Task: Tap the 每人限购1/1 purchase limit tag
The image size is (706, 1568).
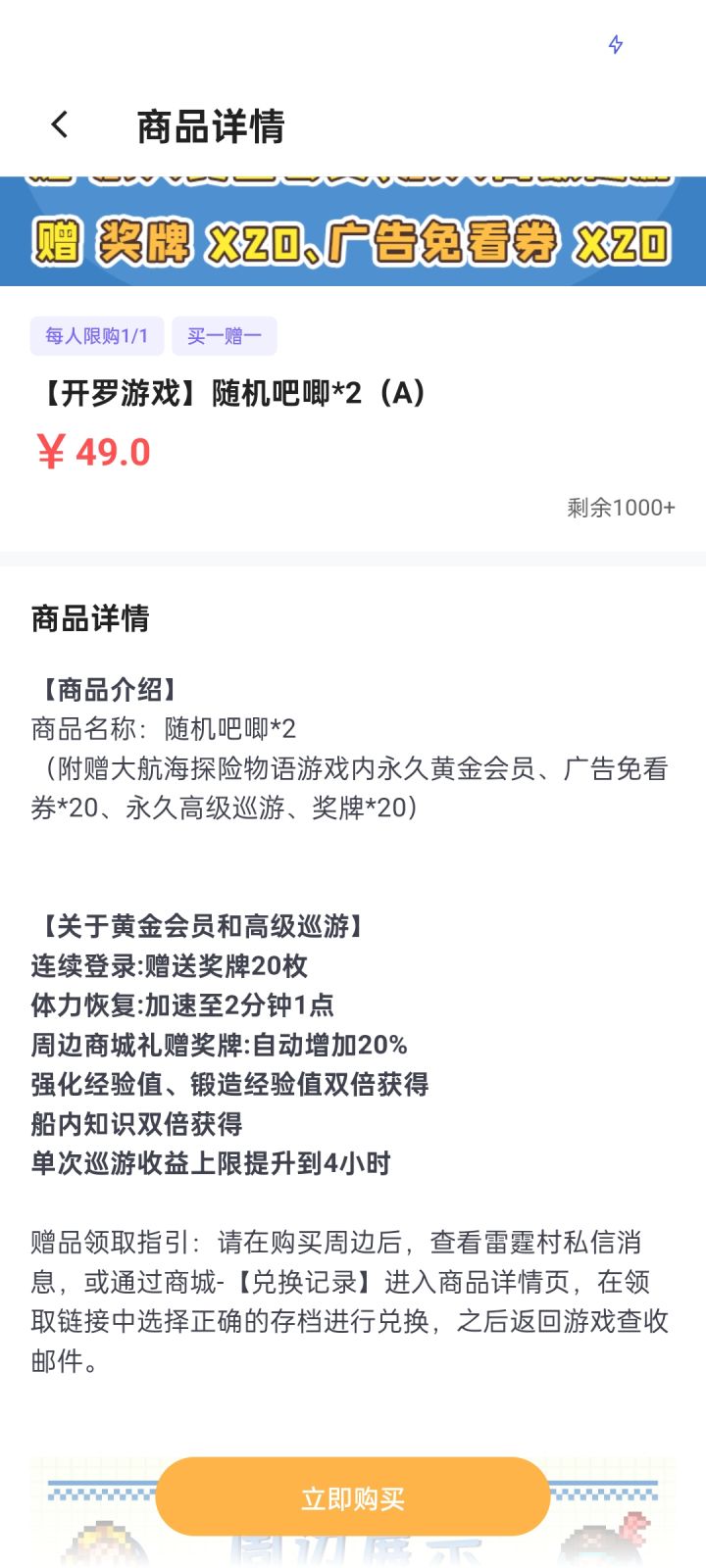Action: pos(97,335)
